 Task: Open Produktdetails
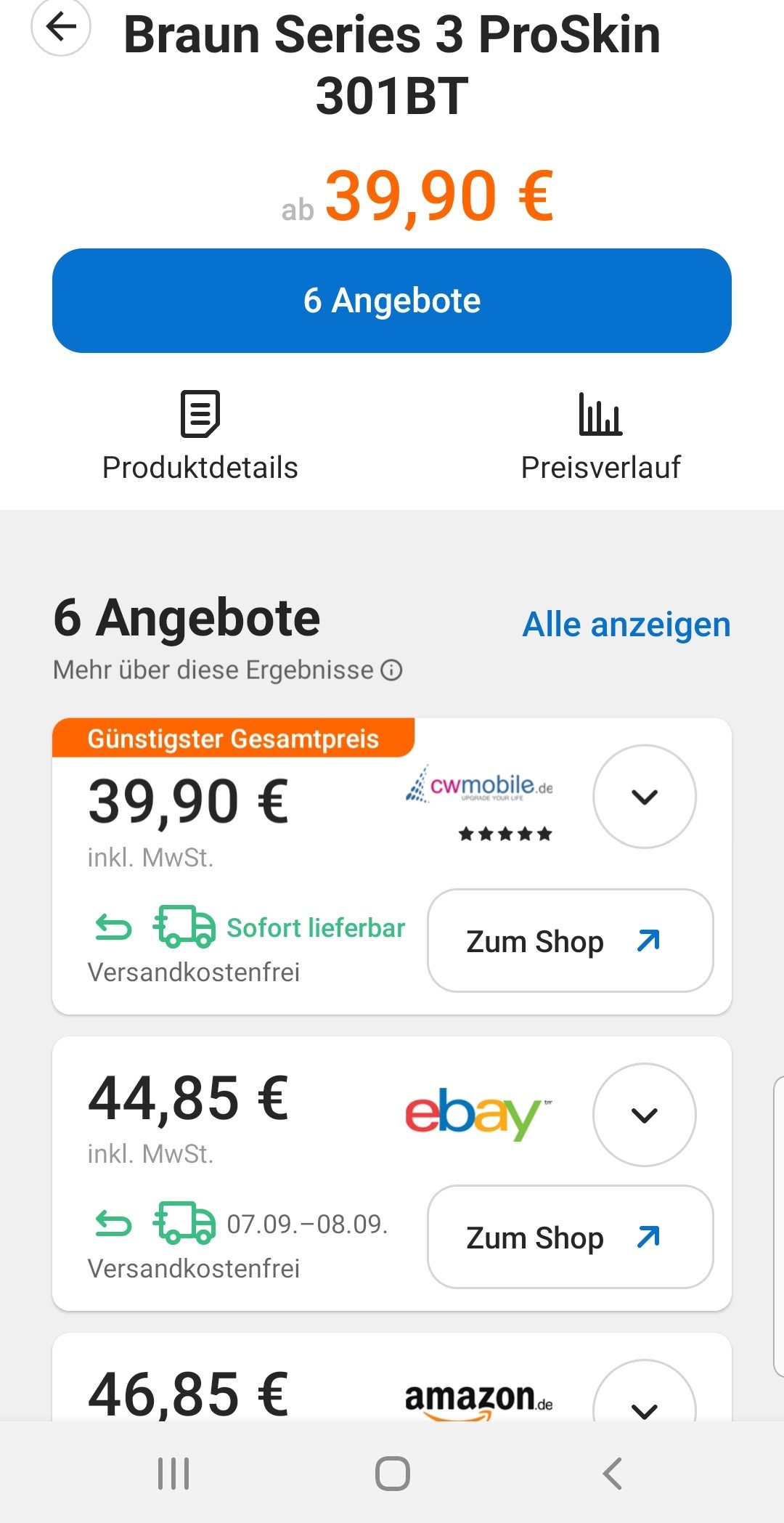tap(200, 436)
